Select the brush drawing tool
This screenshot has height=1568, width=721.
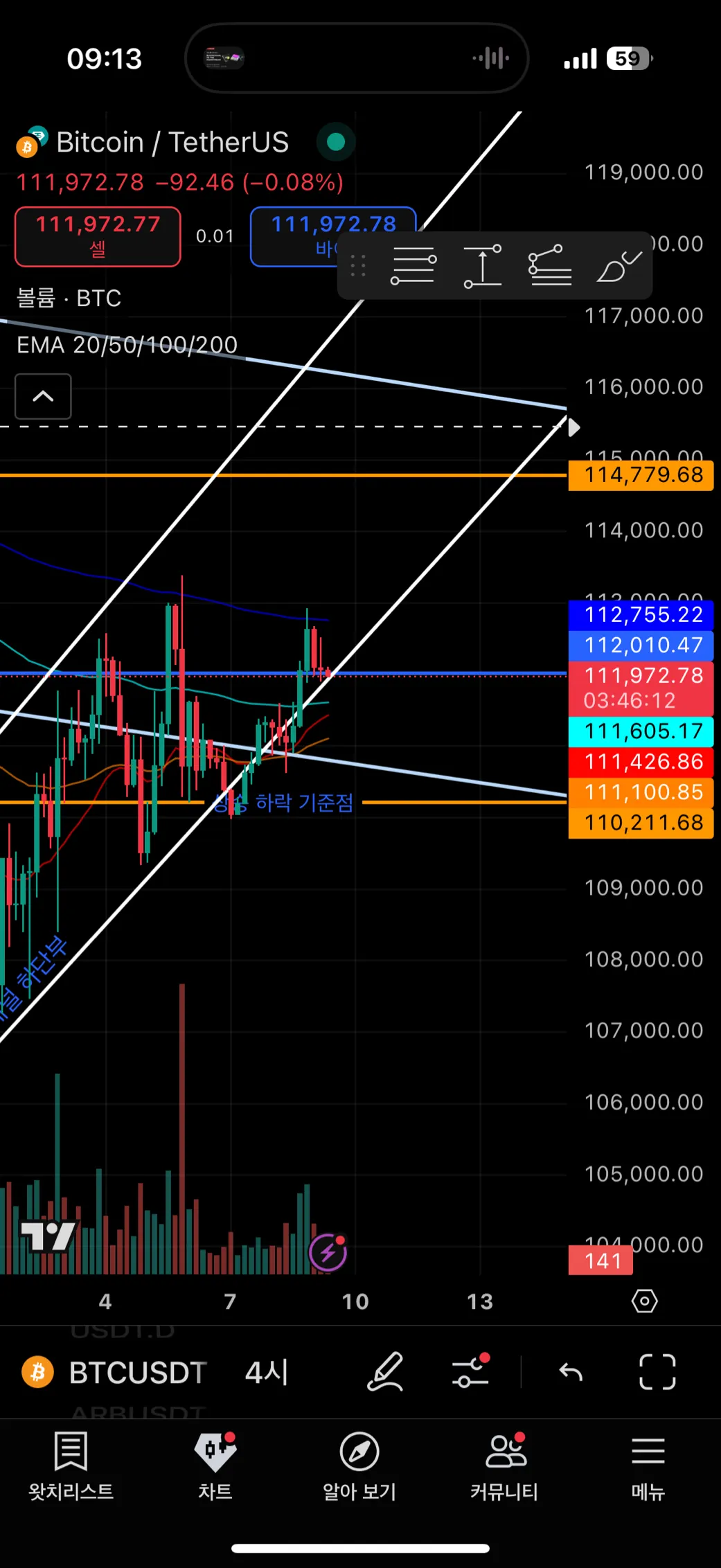tap(618, 266)
